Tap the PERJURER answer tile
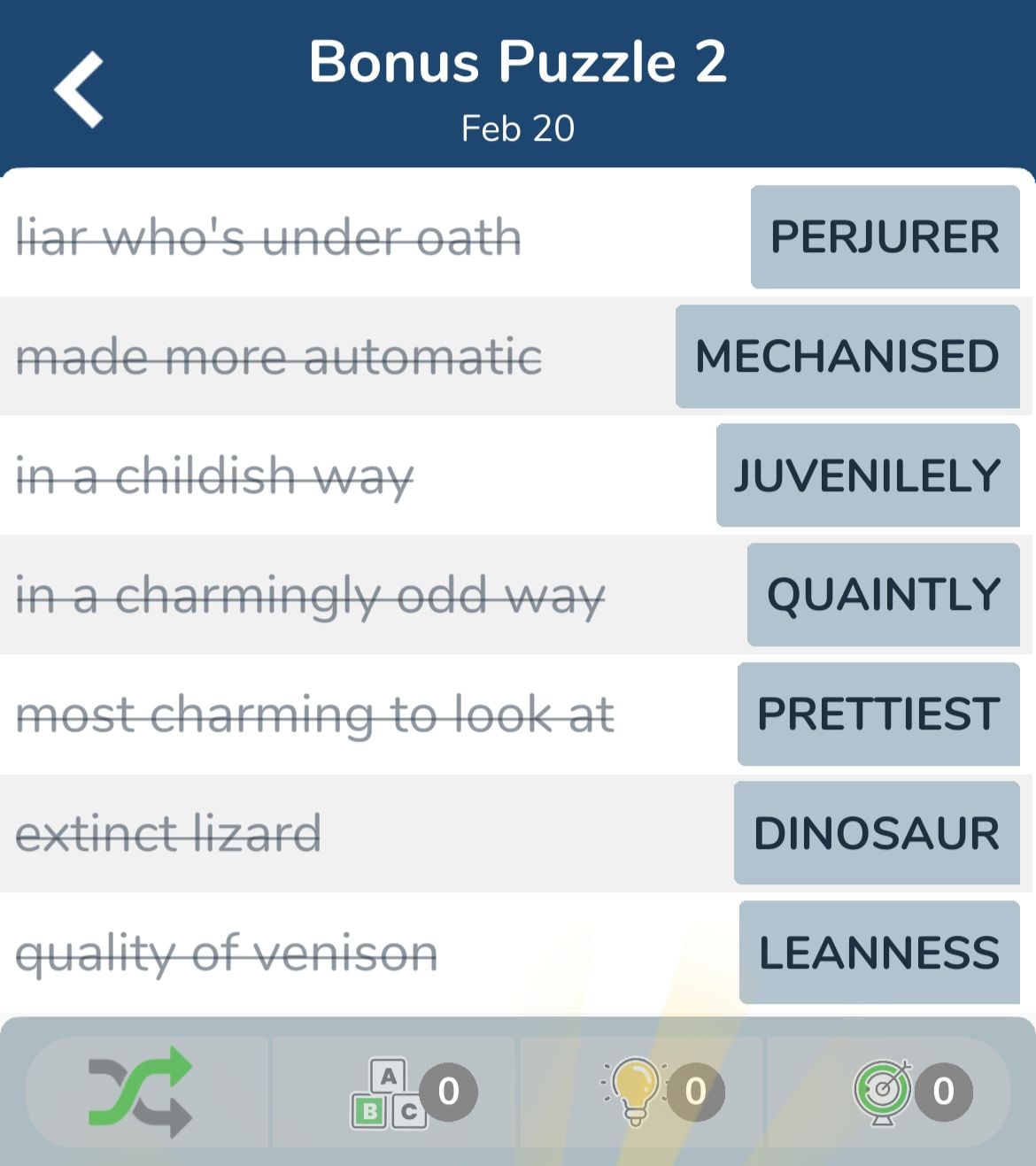Screen dimensions: 1036x1166 (x=885, y=237)
